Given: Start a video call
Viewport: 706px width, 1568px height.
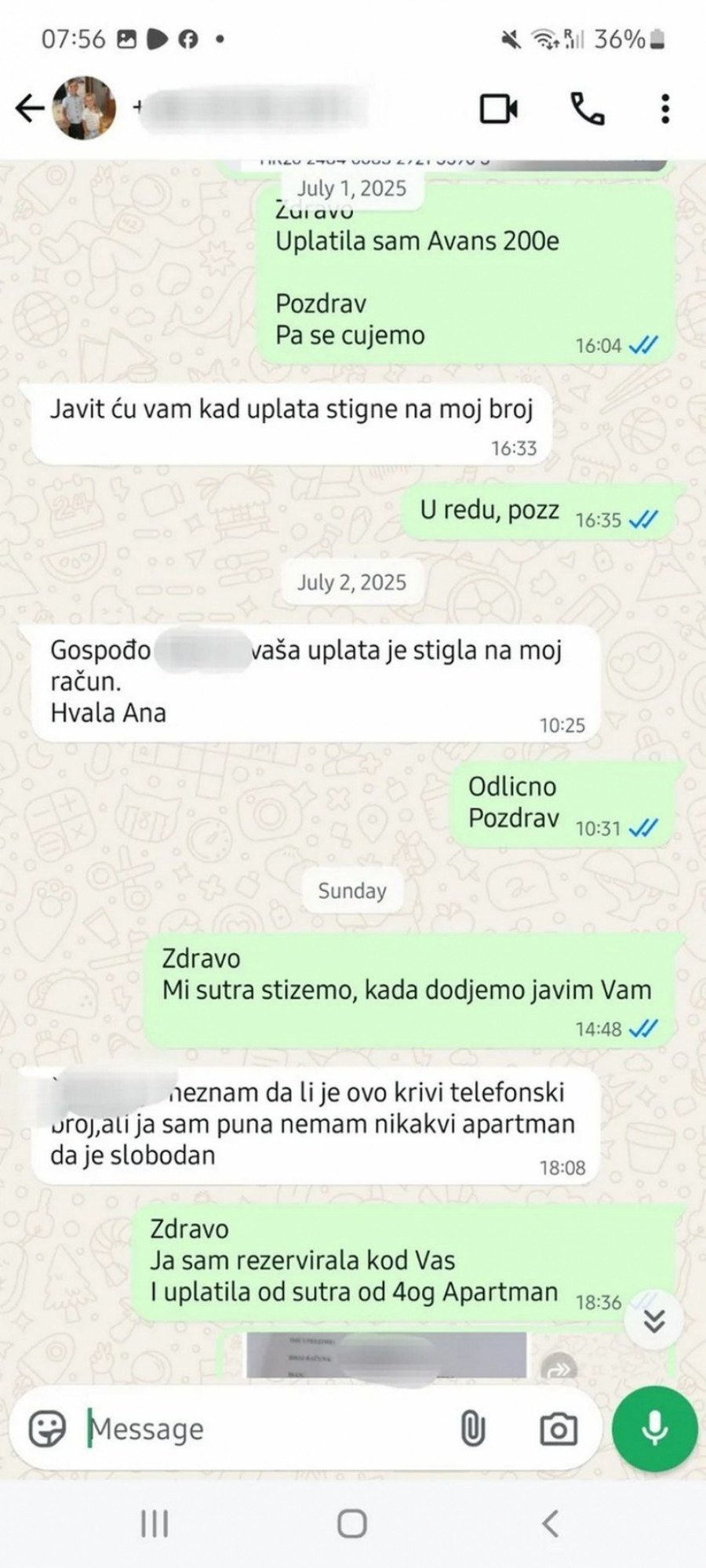Looking at the screenshot, I should 499,109.
